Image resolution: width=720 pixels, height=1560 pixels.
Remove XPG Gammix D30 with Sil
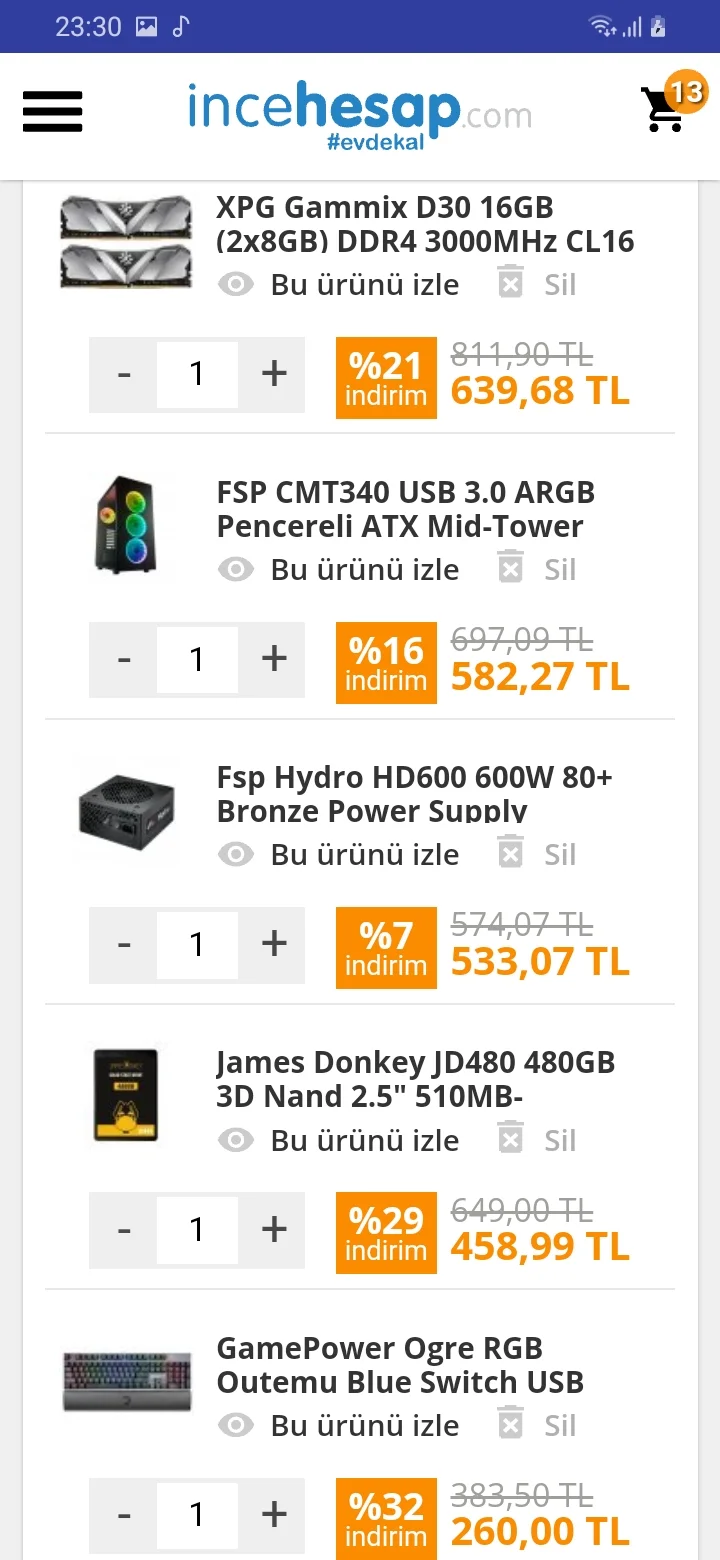pos(538,284)
